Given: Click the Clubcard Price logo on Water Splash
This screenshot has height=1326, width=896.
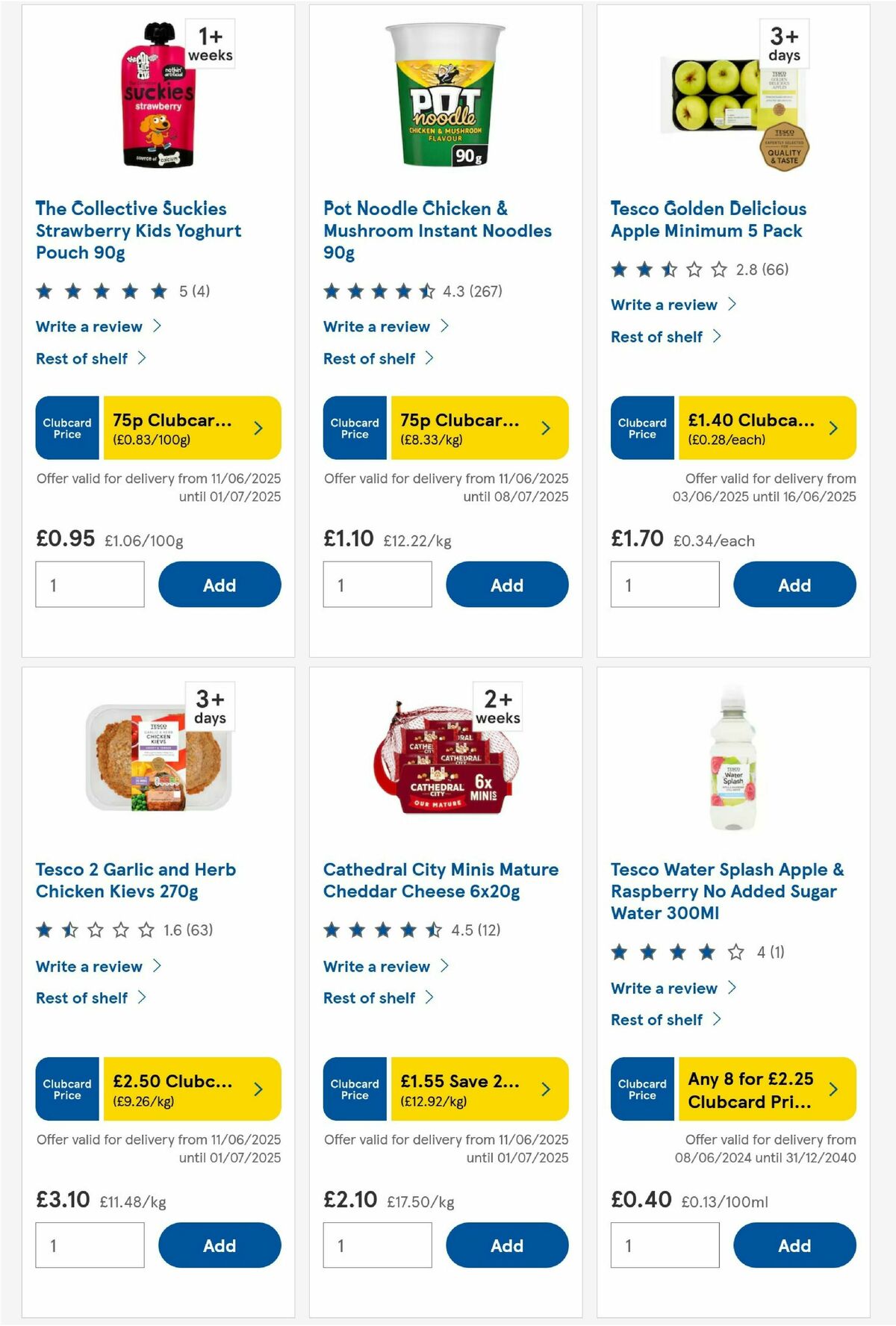Looking at the screenshot, I should [x=642, y=1089].
